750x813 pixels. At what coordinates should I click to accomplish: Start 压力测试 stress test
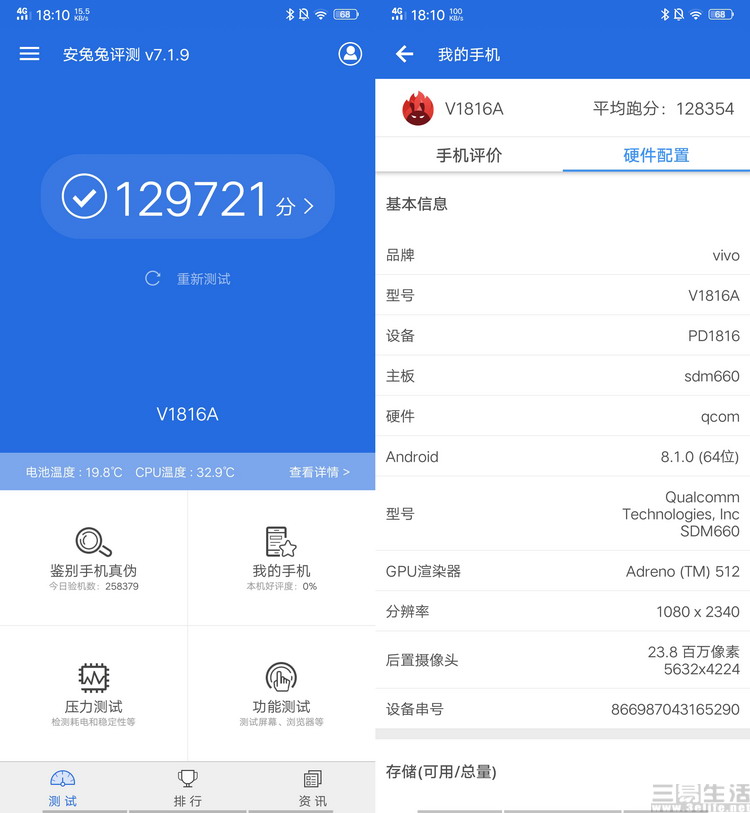tap(94, 692)
